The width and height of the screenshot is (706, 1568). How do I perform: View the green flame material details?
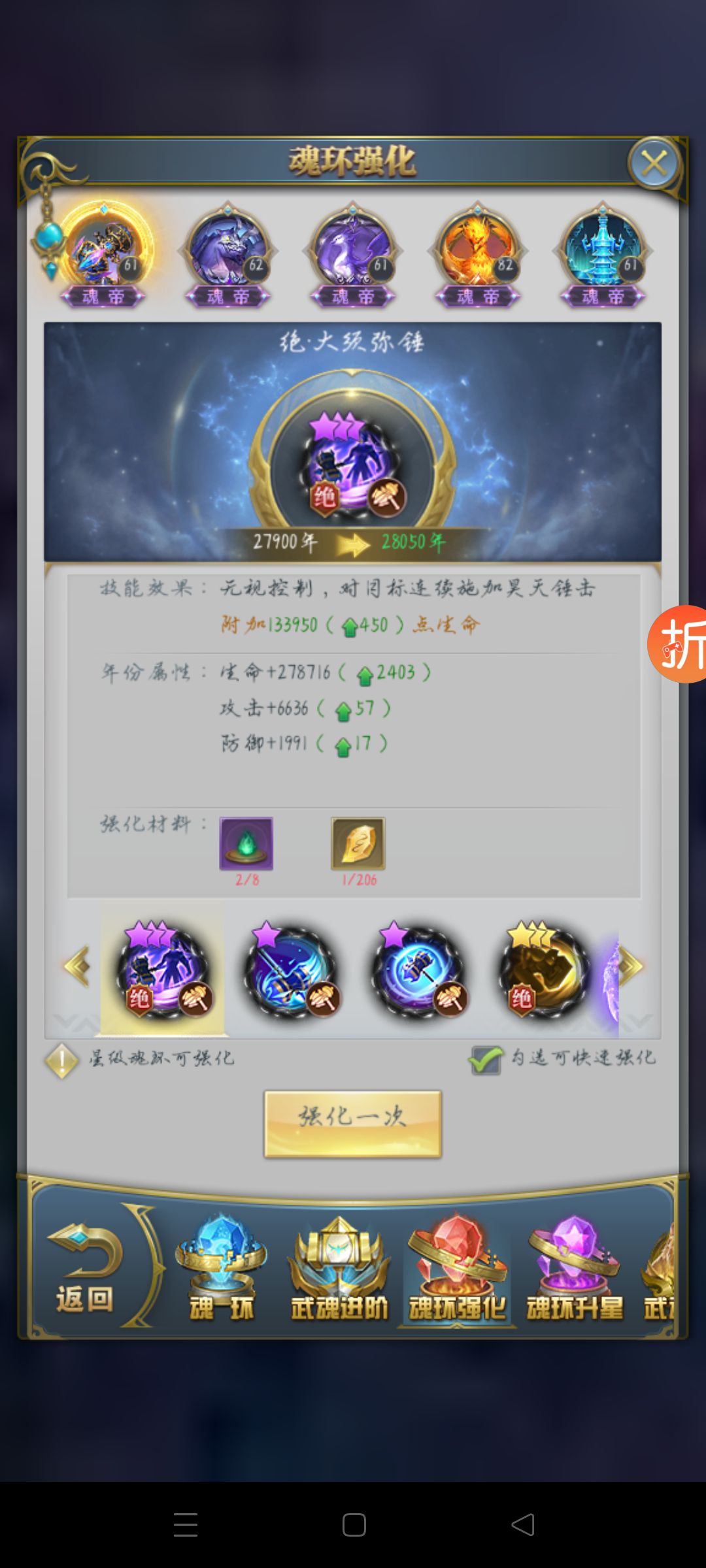pyautogui.click(x=246, y=843)
